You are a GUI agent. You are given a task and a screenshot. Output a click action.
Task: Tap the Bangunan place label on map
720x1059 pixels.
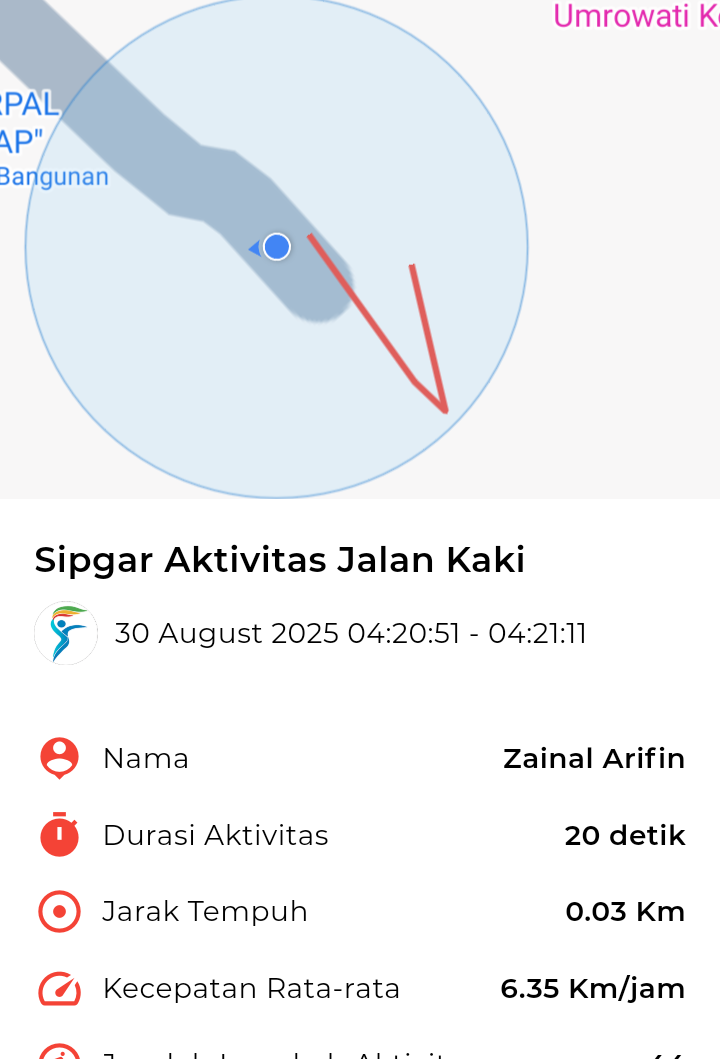point(54,177)
